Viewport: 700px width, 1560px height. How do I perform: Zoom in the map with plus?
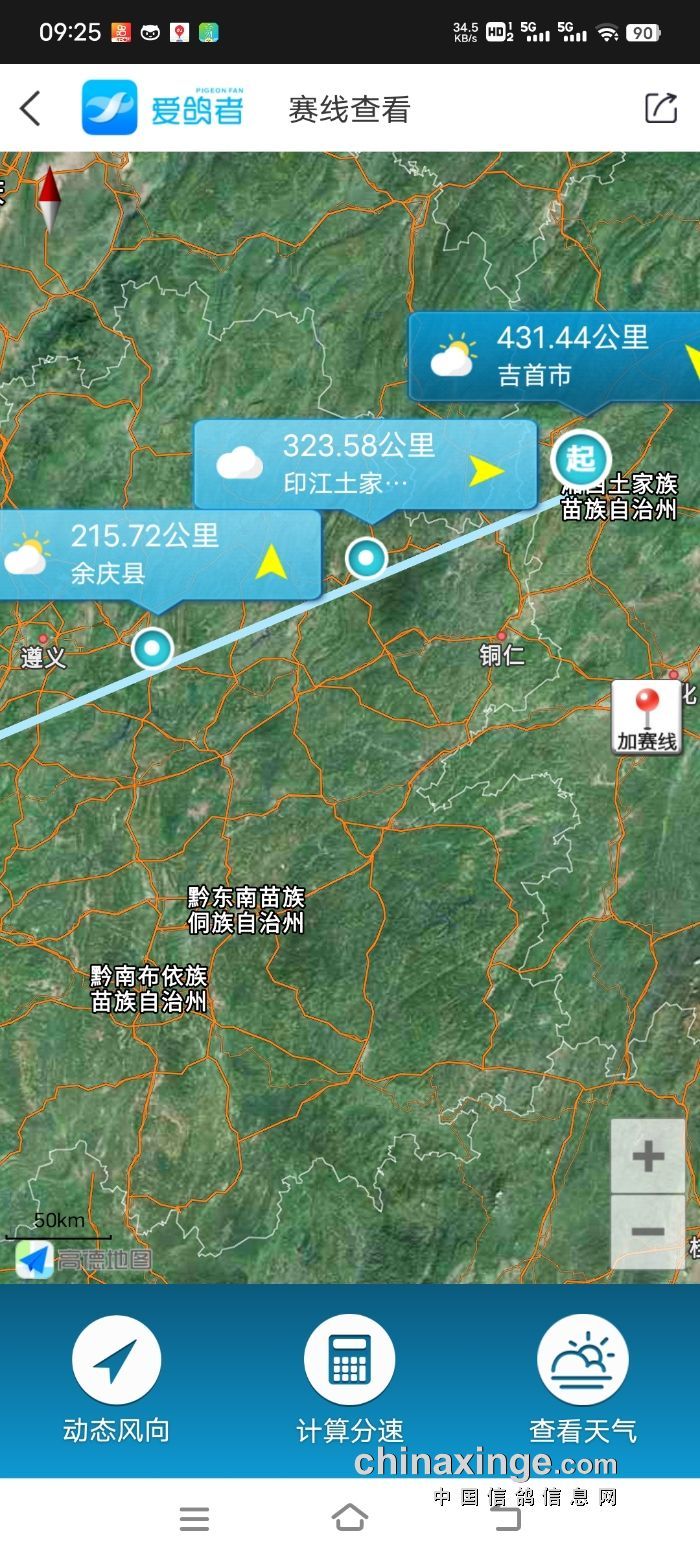pyautogui.click(x=647, y=1156)
